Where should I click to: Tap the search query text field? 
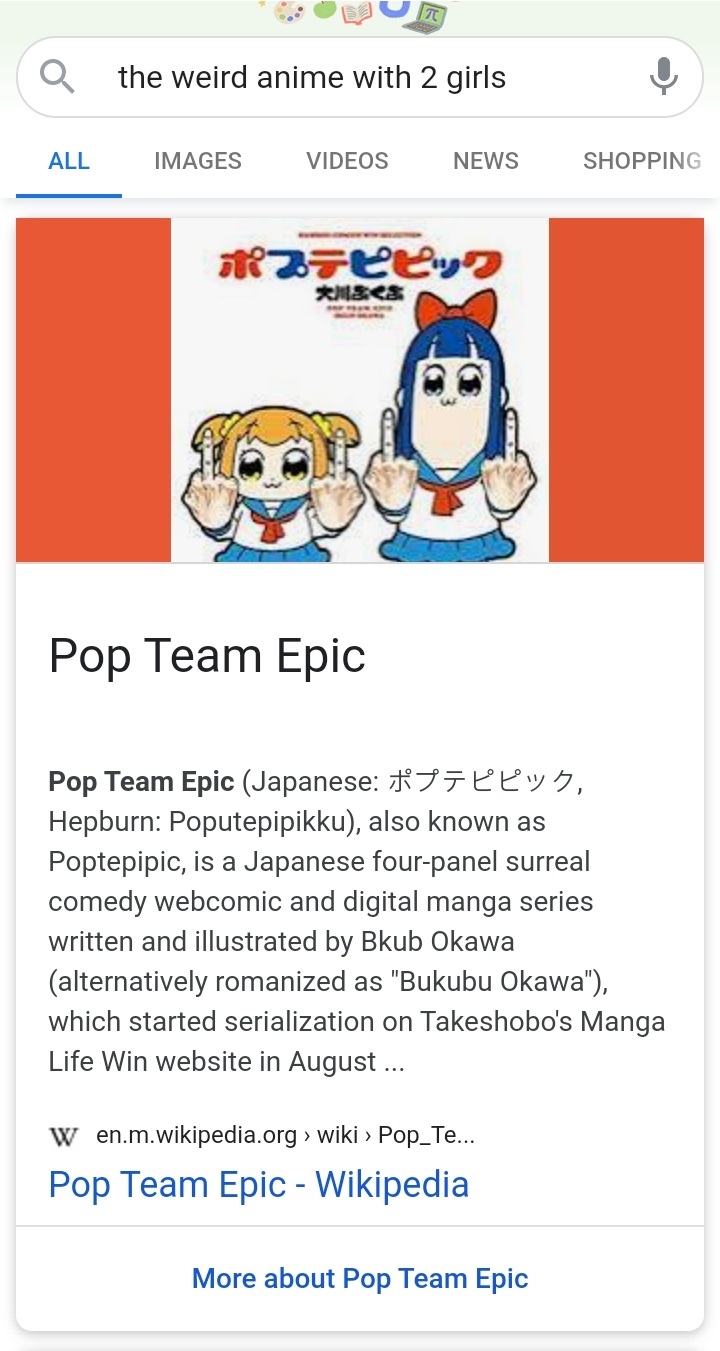click(x=340, y=77)
